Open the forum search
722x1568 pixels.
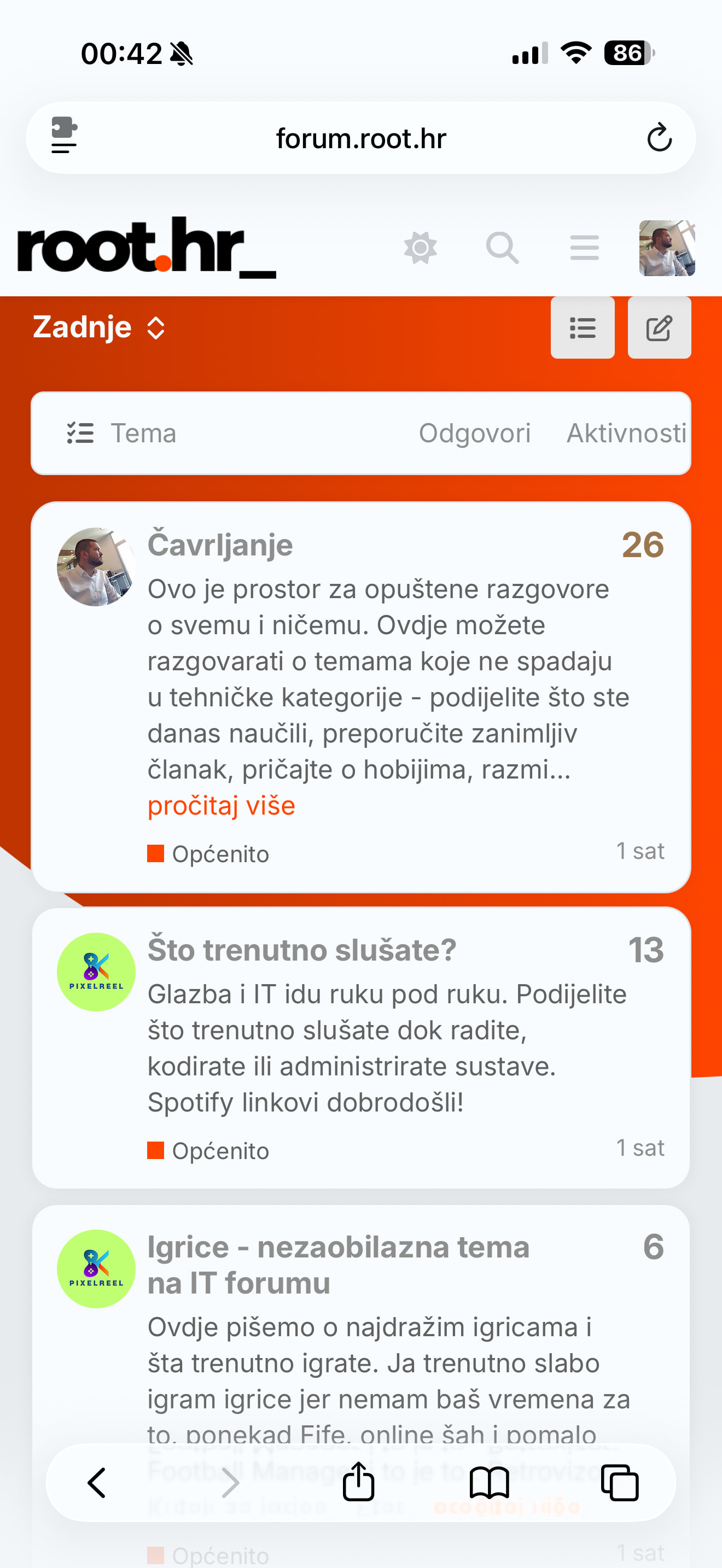[x=502, y=248]
